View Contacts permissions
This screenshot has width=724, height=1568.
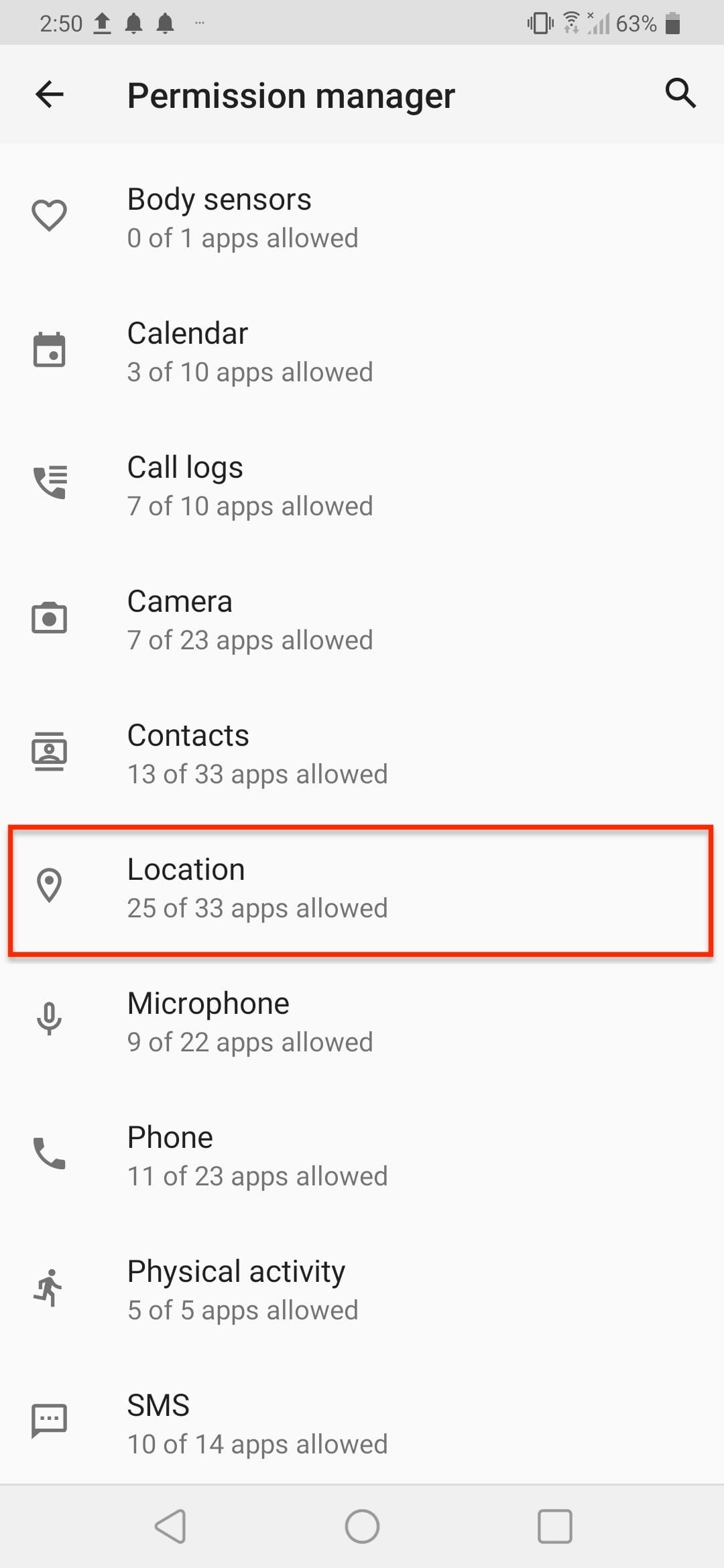pos(362,754)
